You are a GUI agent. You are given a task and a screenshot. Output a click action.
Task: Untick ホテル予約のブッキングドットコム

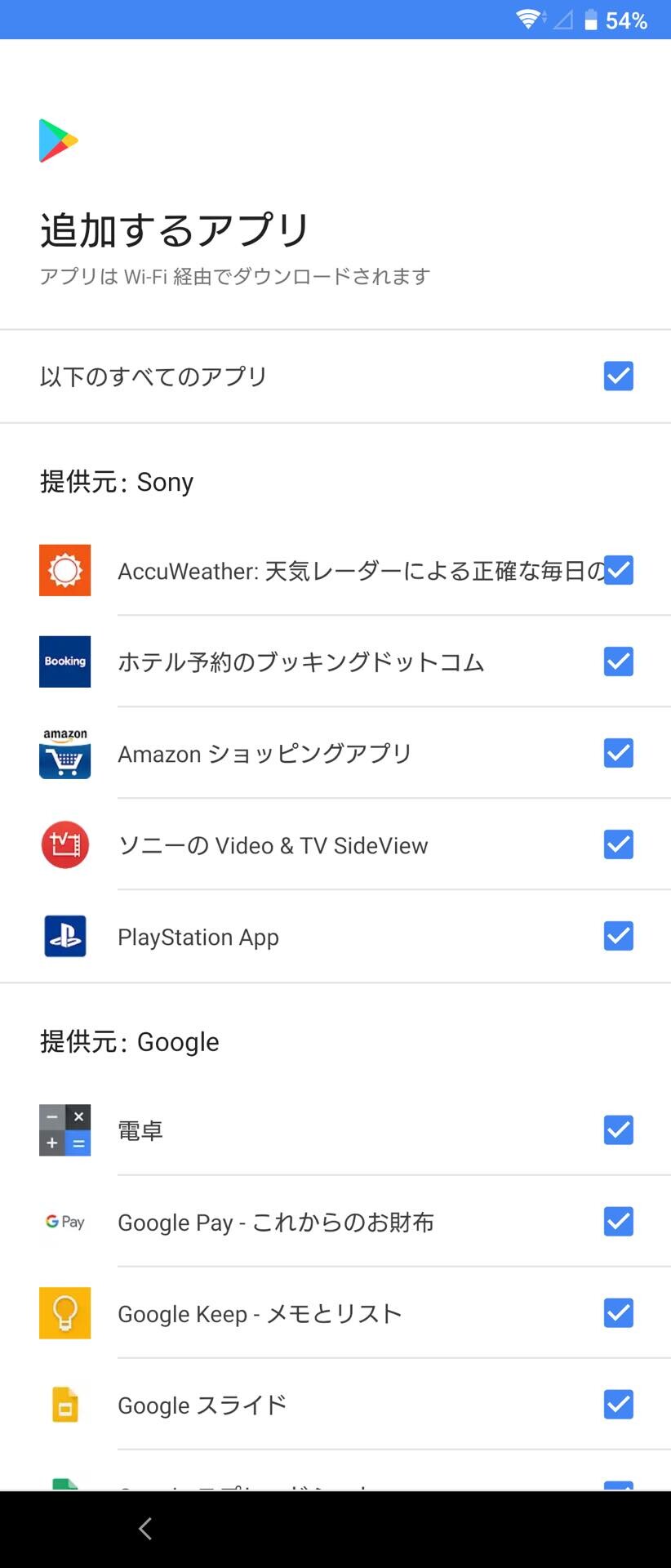click(x=618, y=661)
